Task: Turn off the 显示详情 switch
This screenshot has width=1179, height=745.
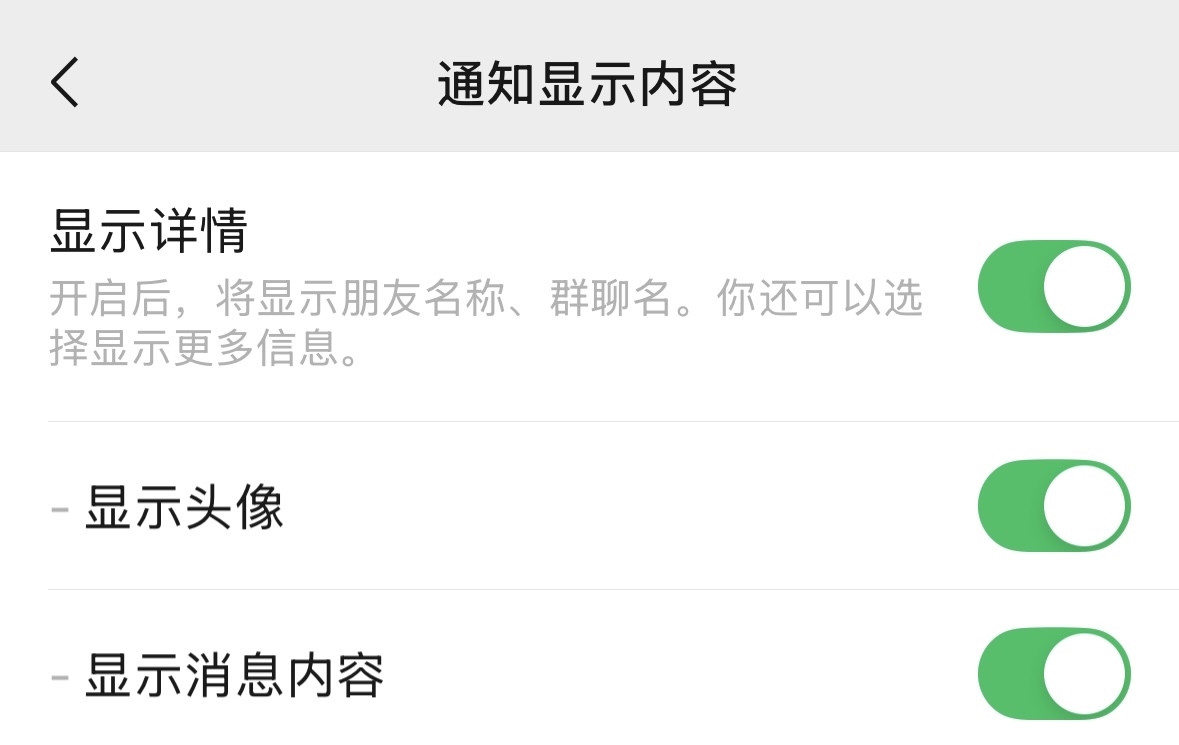Action: coord(1053,286)
